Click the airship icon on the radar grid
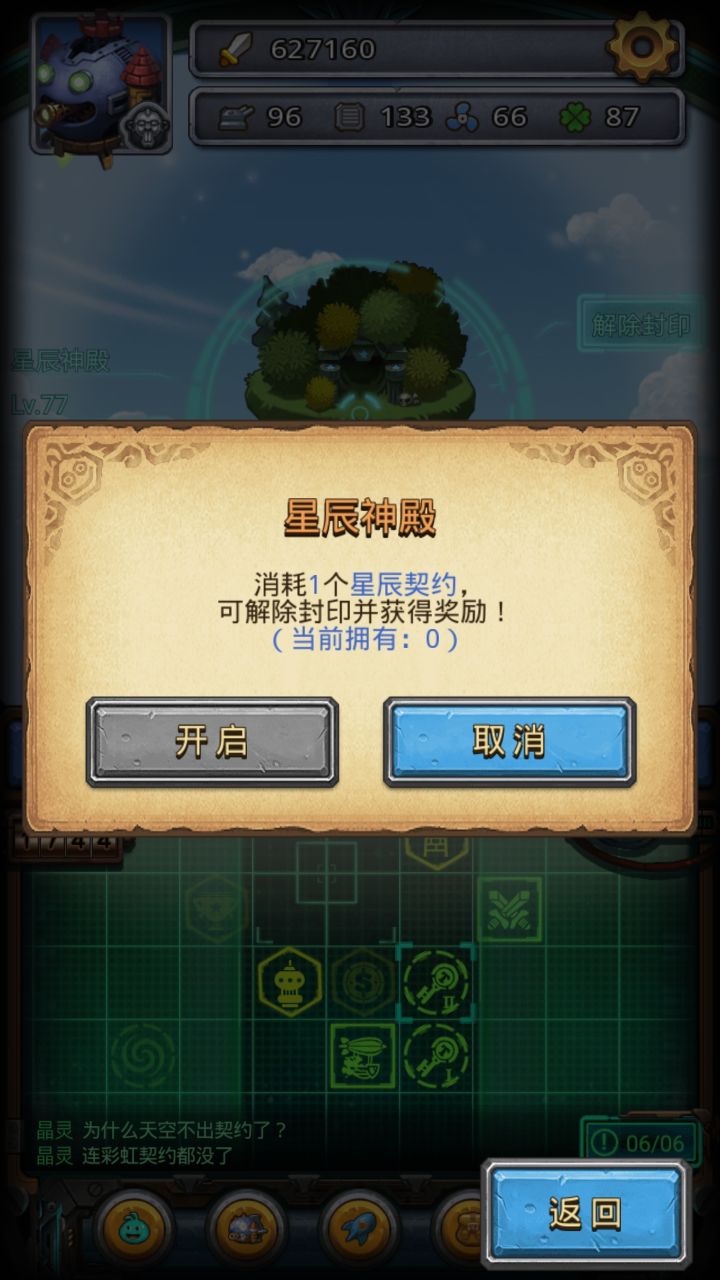The image size is (720, 1280). [360, 1052]
